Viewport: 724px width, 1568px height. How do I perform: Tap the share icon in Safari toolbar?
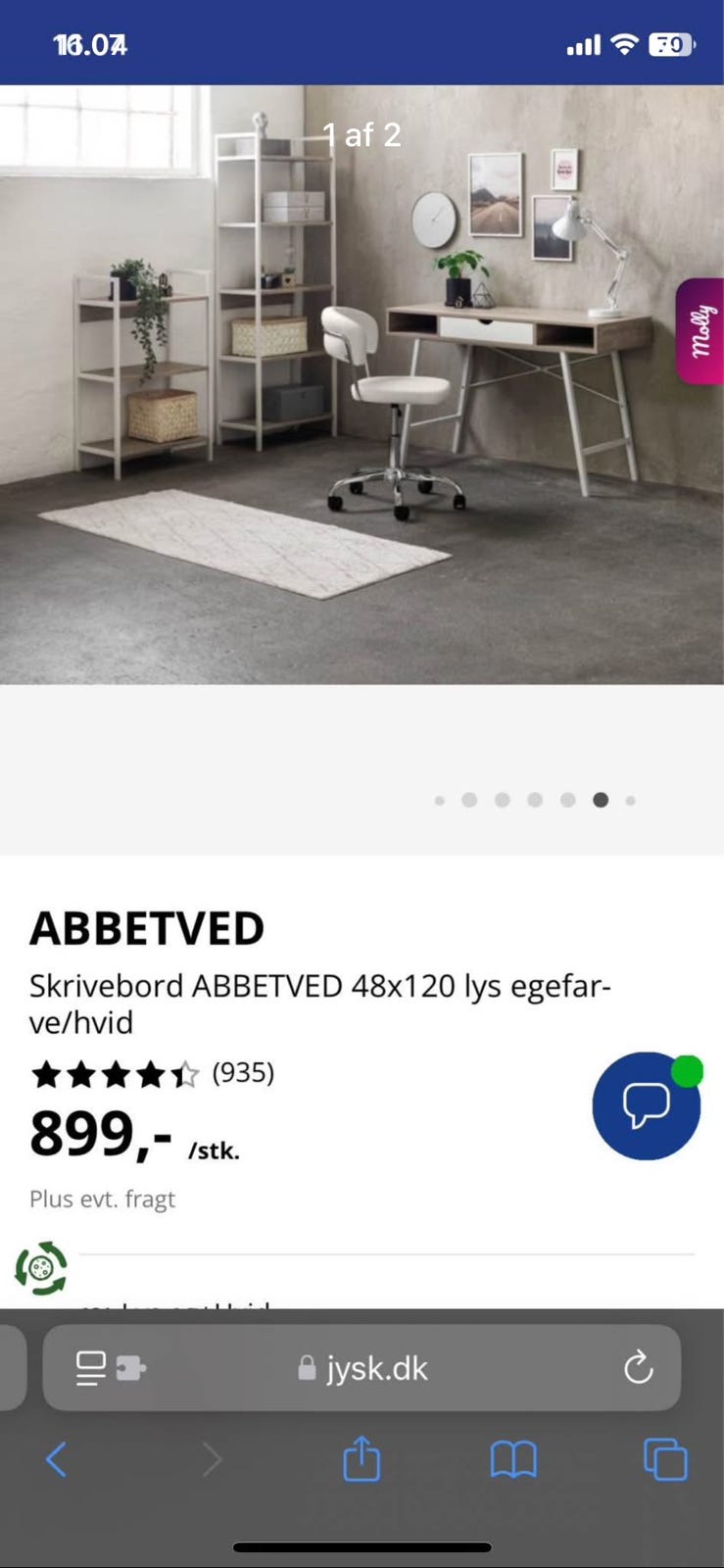pyautogui.click(x=362, y=1459)
